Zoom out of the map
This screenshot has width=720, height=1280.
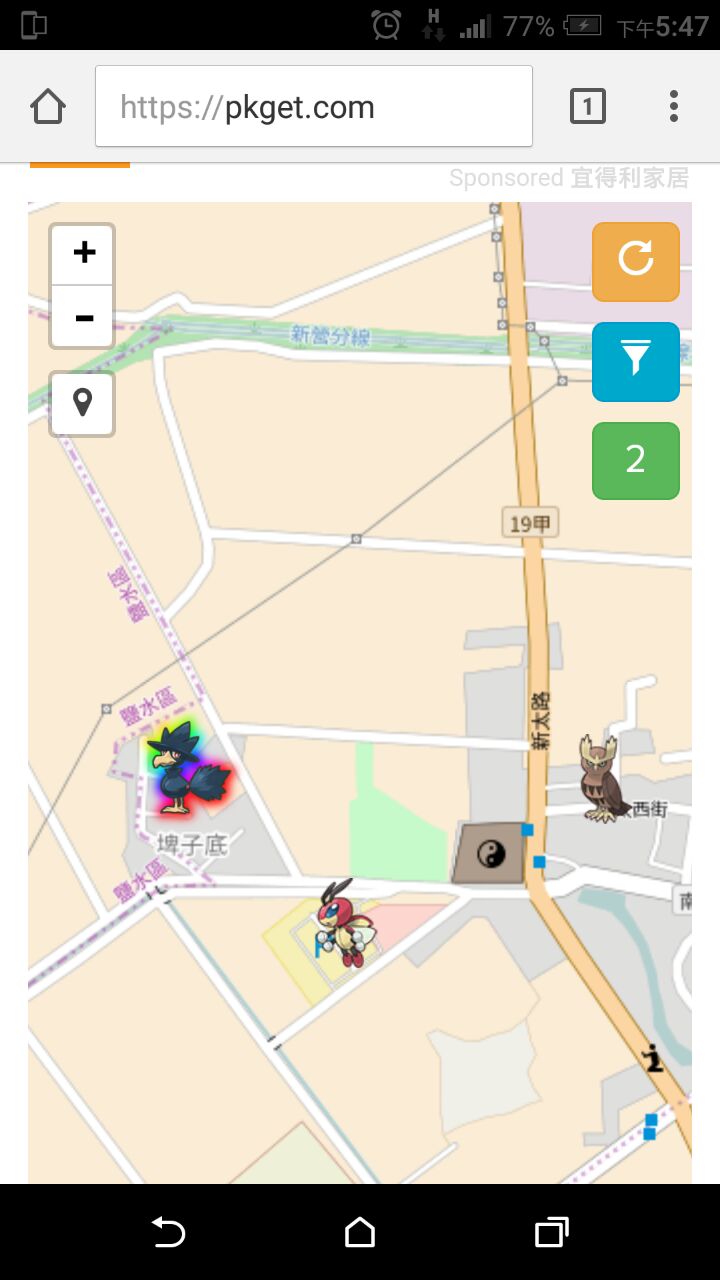pos(83,317)
